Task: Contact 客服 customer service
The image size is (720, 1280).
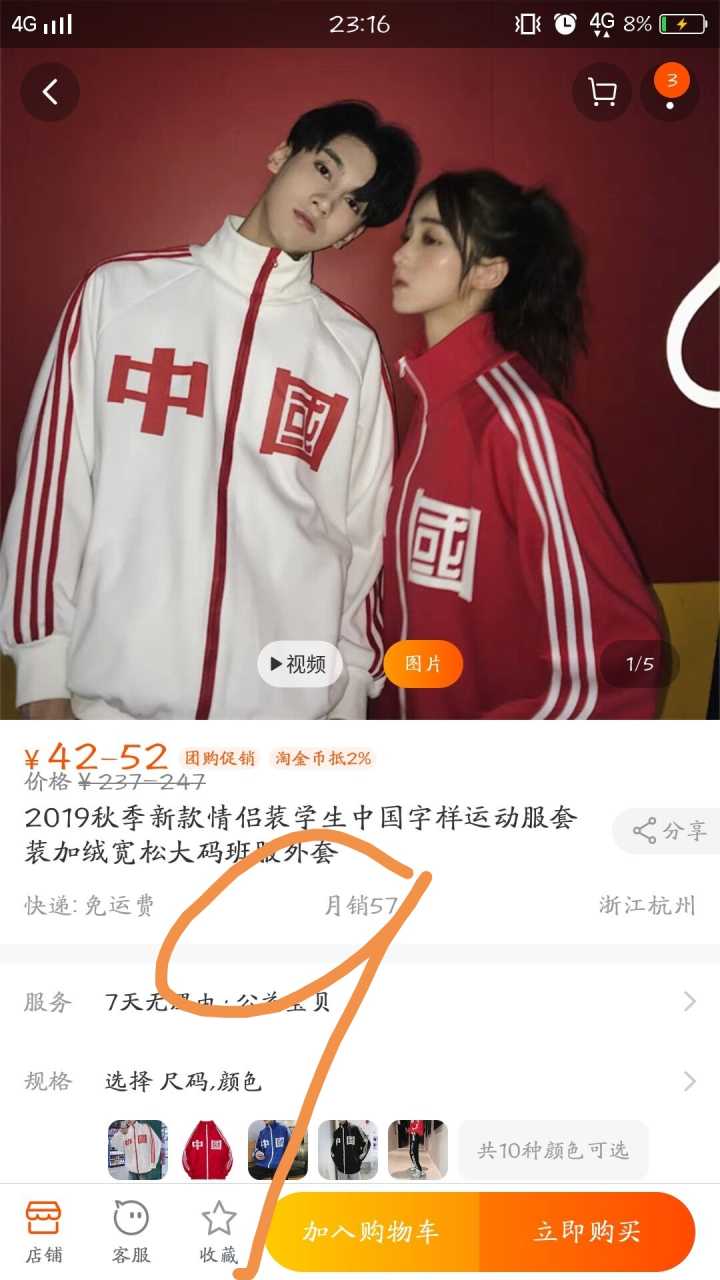Action: click(x=131, y=1232)
